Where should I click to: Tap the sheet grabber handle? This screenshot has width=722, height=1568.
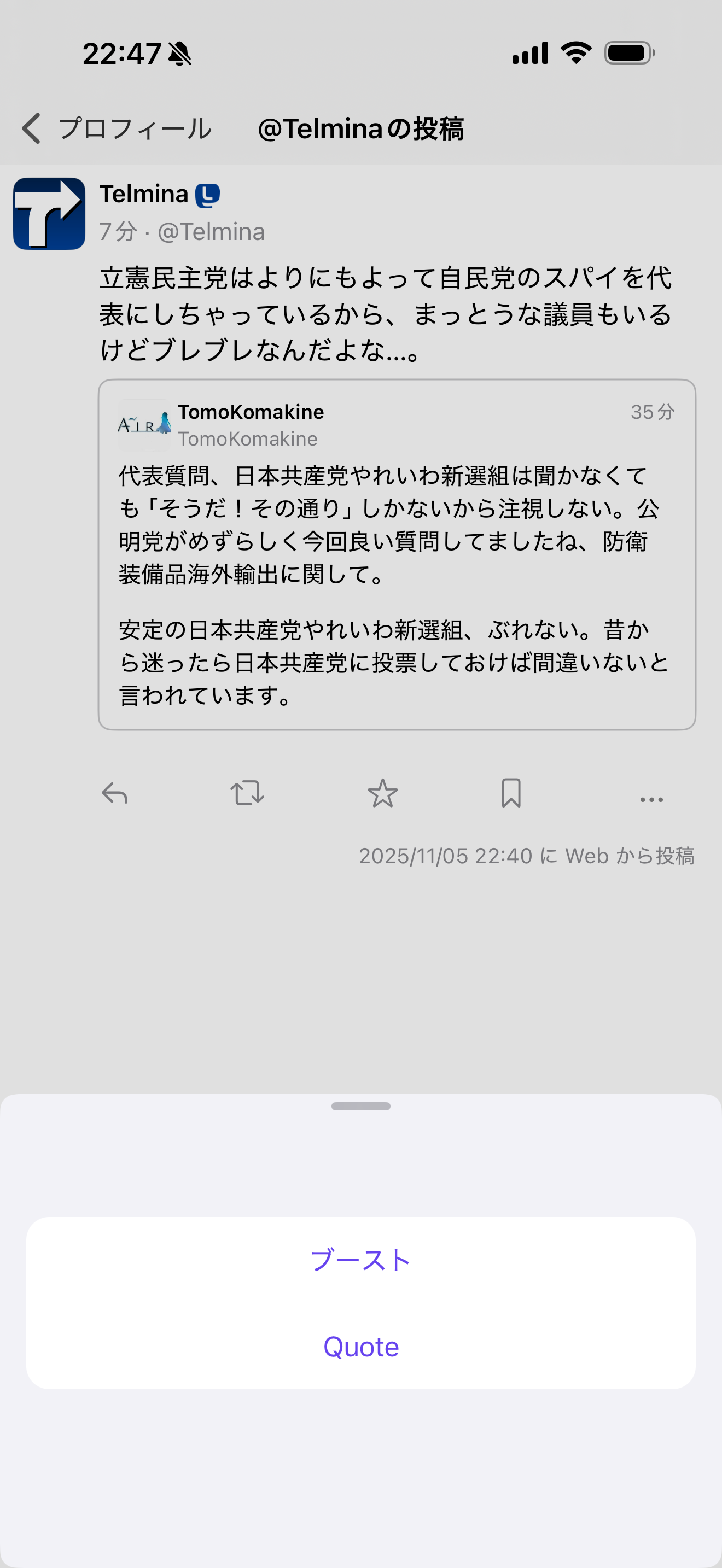point(360,1106)
